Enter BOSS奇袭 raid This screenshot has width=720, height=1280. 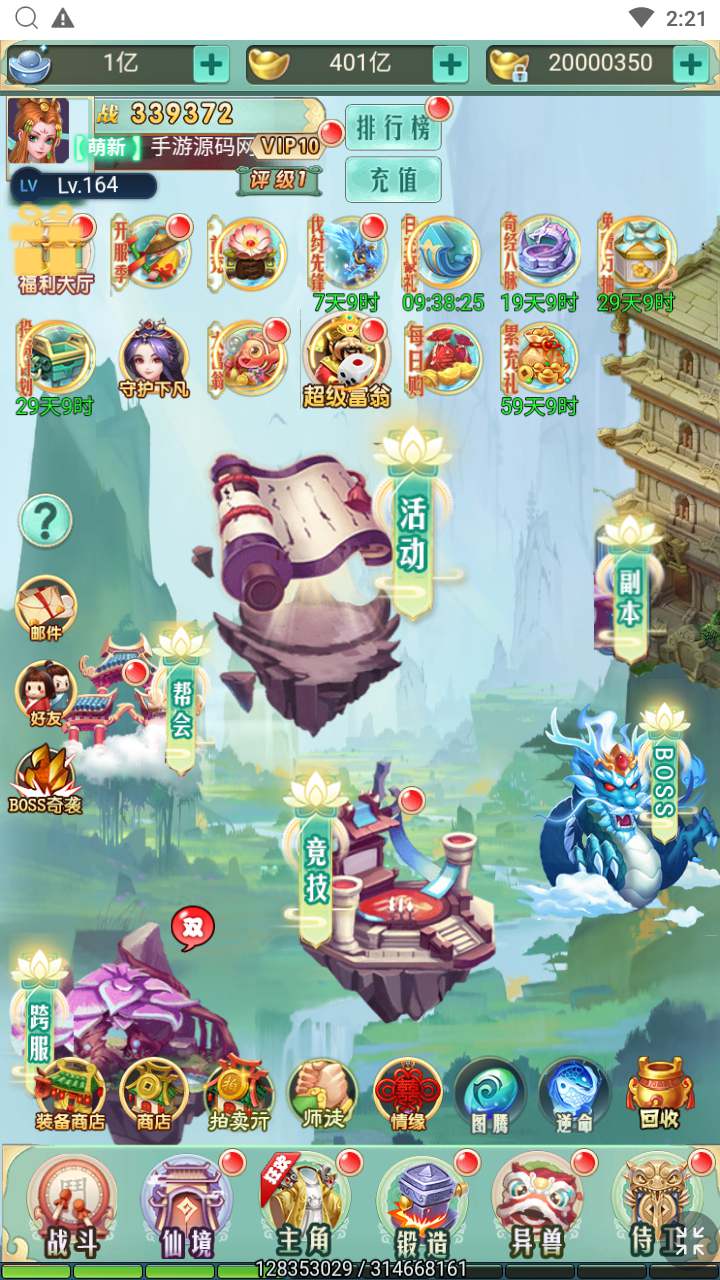coord(45,778)
